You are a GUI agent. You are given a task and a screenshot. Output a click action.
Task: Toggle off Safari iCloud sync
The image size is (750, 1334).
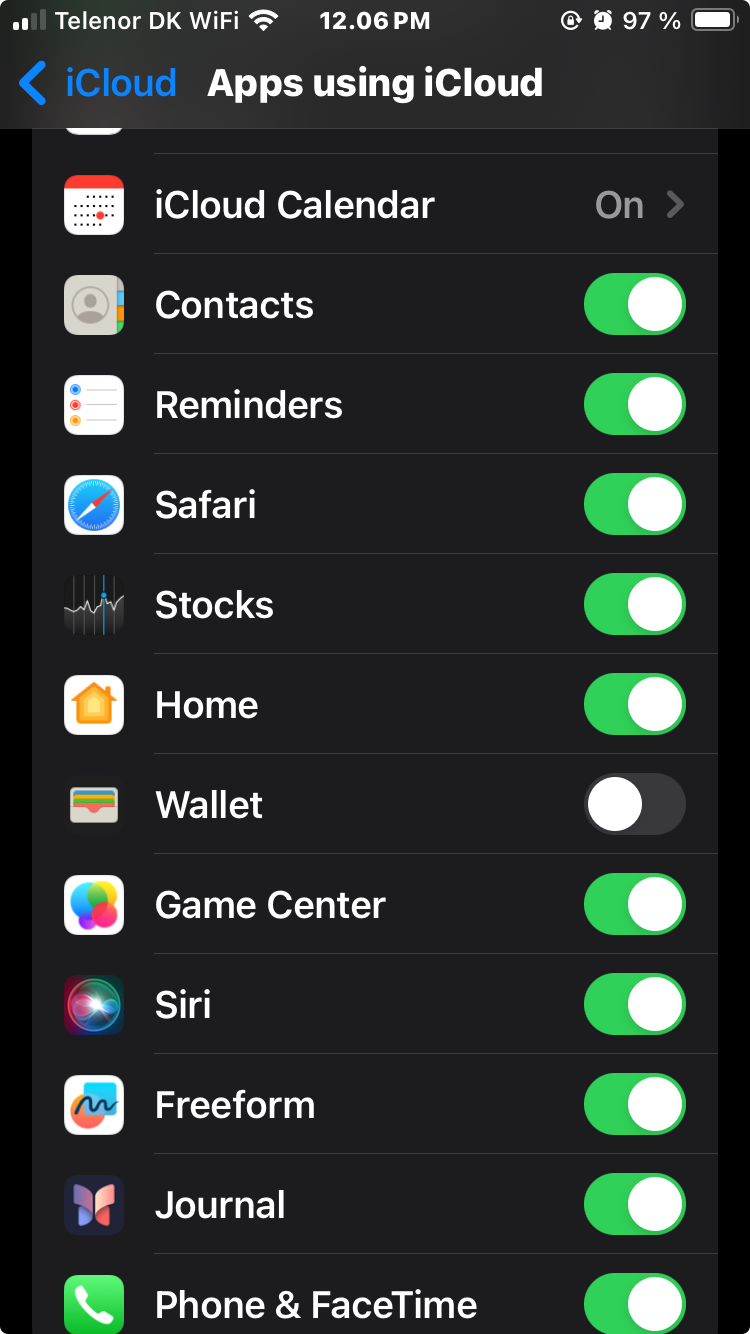(x=635, y=504)
